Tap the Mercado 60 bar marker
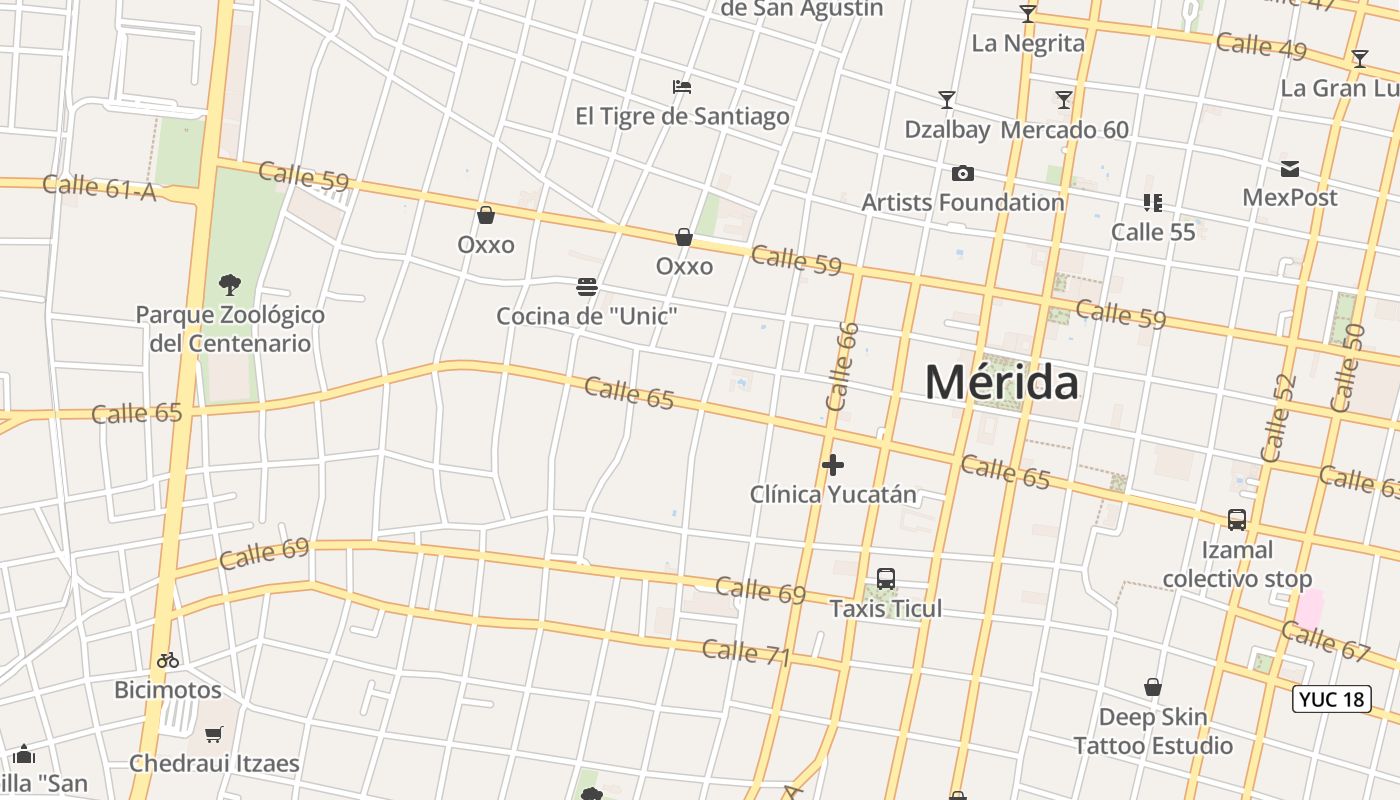The height and width of the screenshot is (800, 1400). pyautogui.click(x=1064, y=100)
